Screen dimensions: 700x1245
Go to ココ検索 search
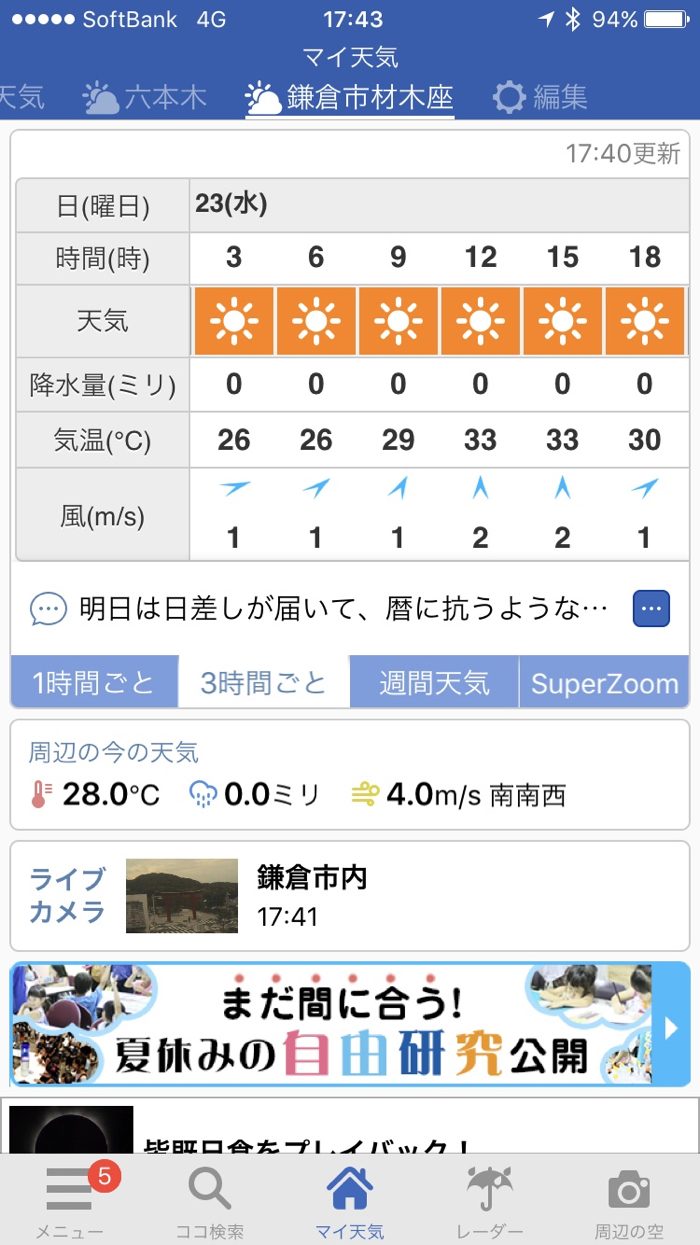(x=210, y=1200)
